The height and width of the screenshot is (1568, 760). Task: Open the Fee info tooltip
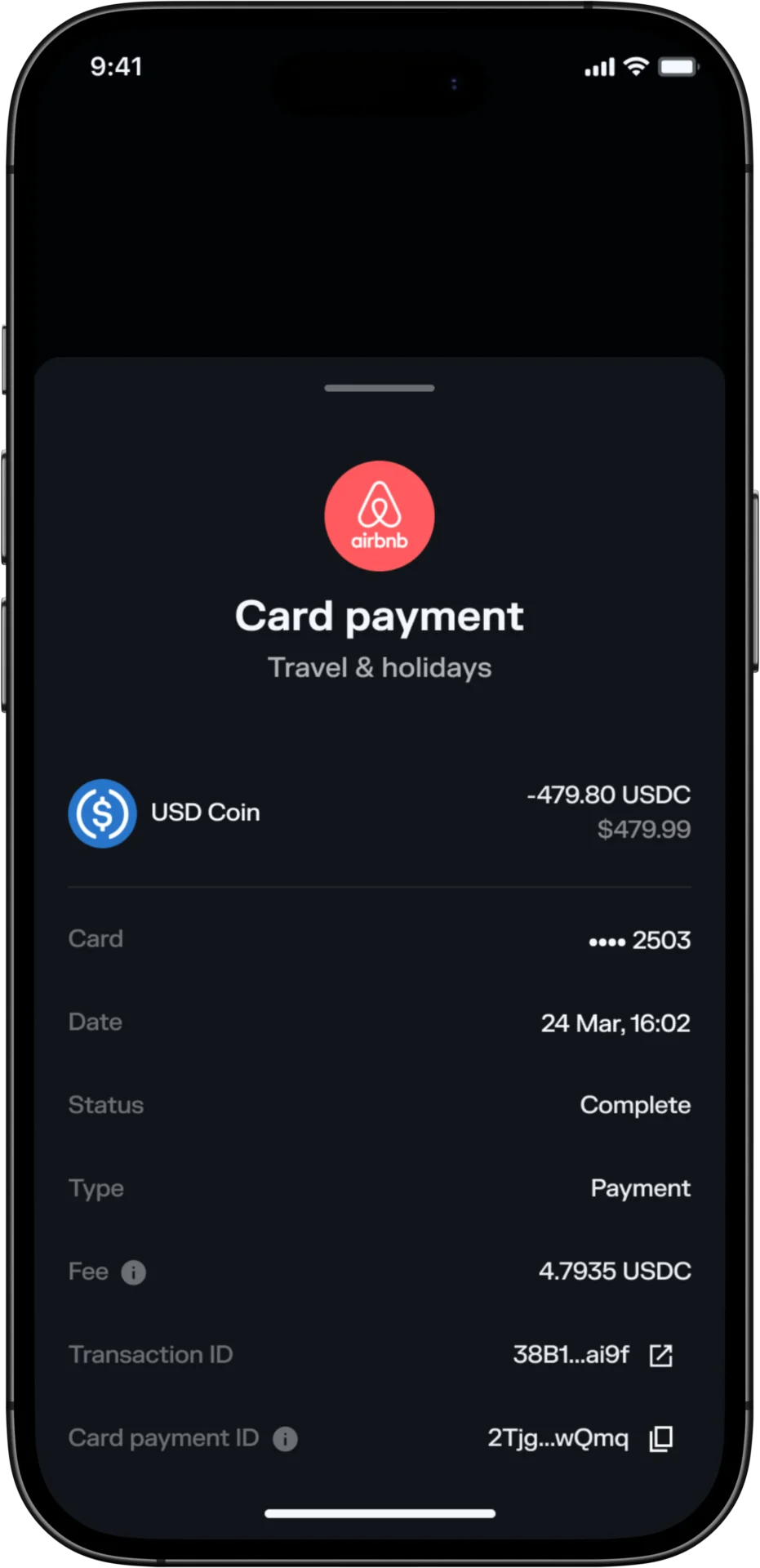pyautogui.click(x=133, y=1272)
